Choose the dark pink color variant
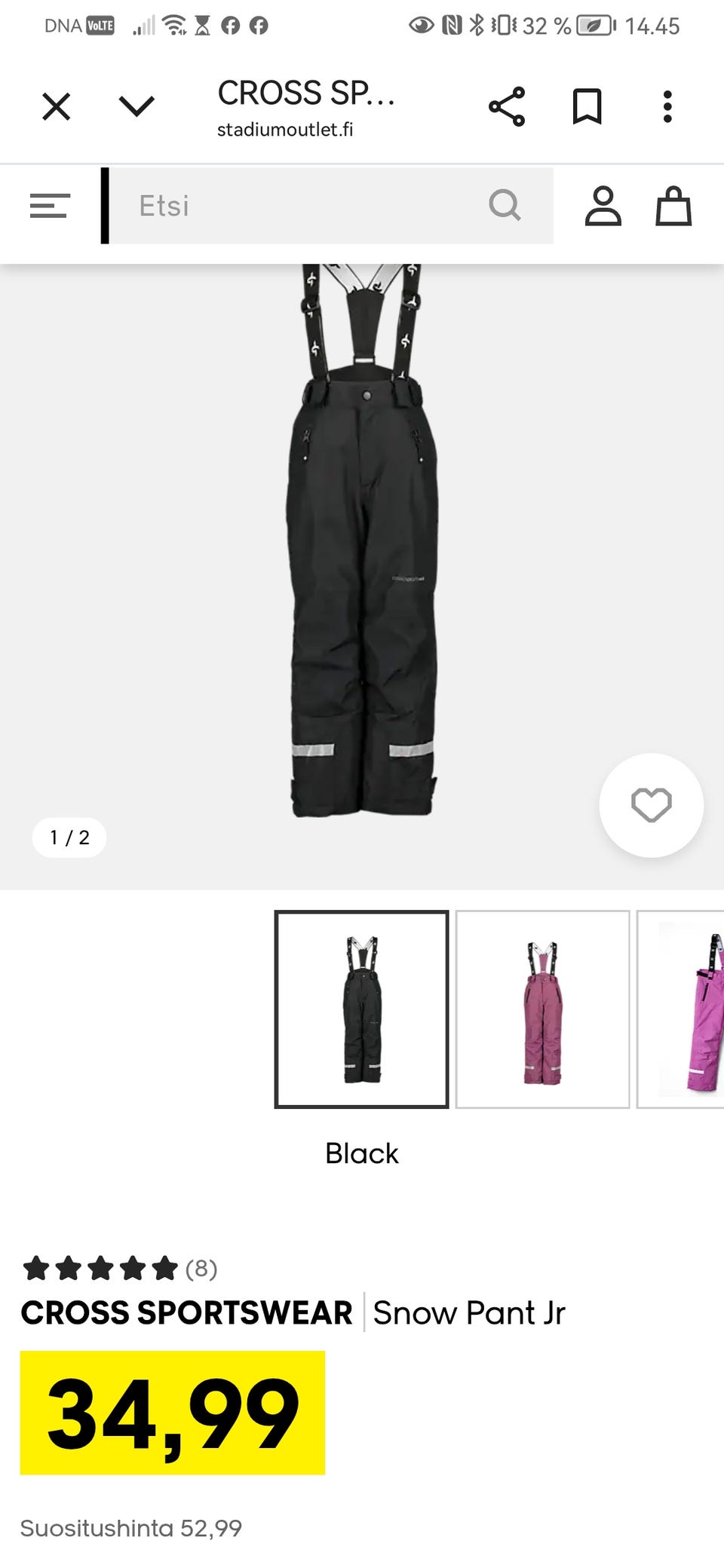The width and height of the screenshot is (724, 1568). click(542, 1009)
